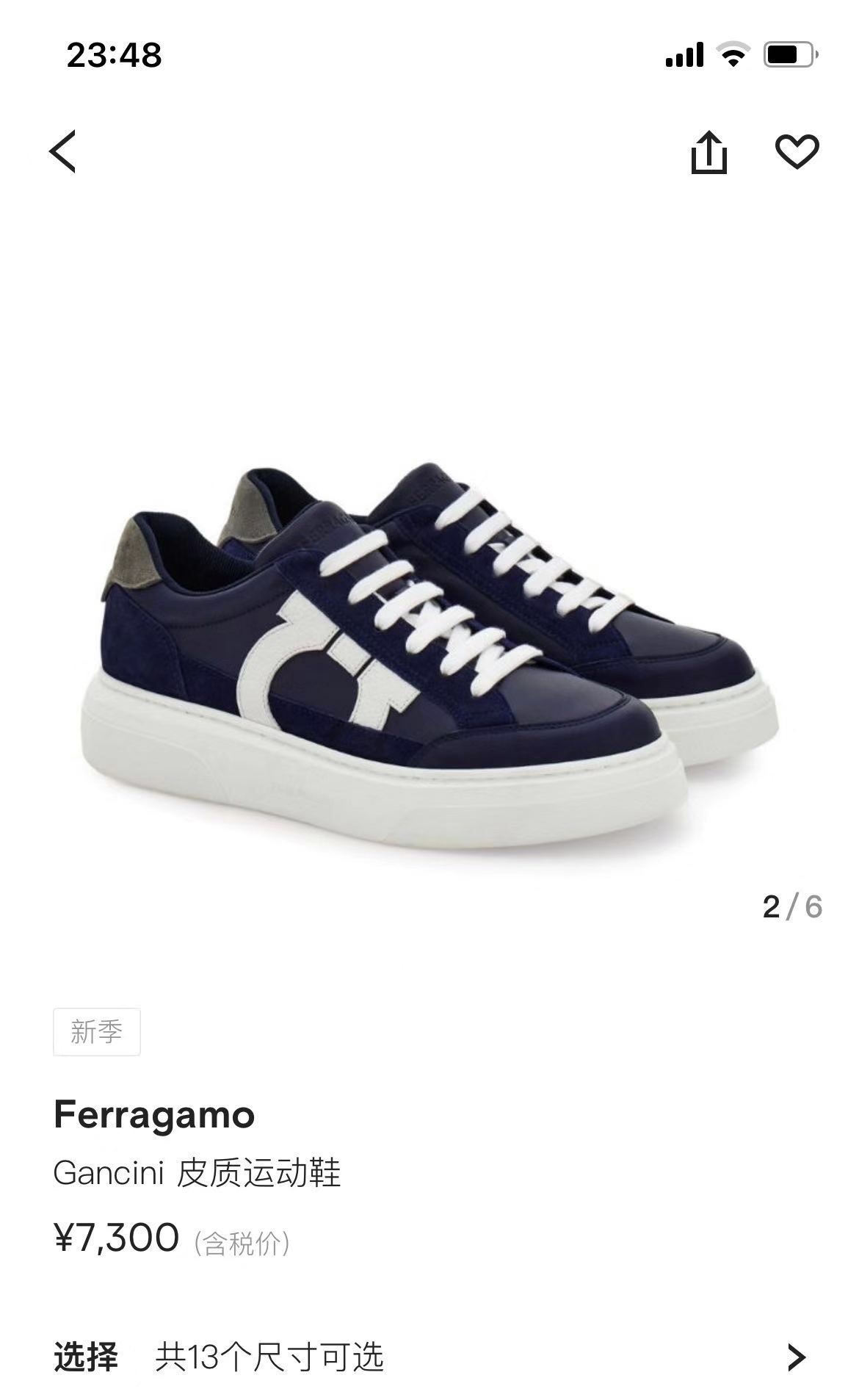
Task: Share this Ferragamo sneaker
Action: click(x=708, y=152)
